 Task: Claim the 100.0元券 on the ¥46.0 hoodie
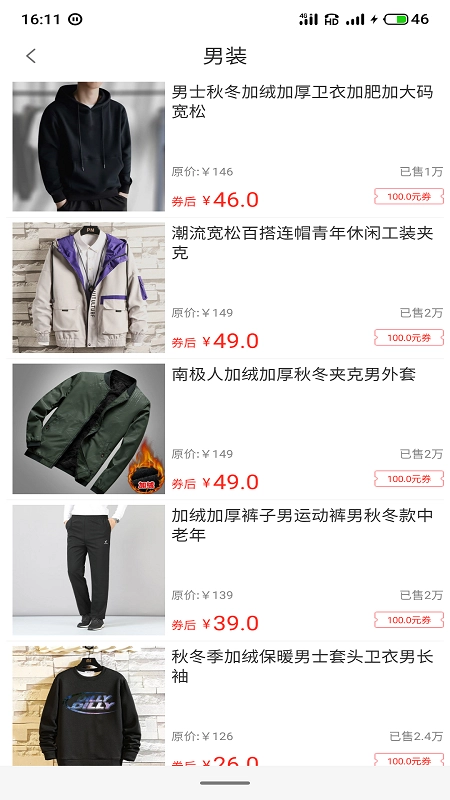[409, 196]
